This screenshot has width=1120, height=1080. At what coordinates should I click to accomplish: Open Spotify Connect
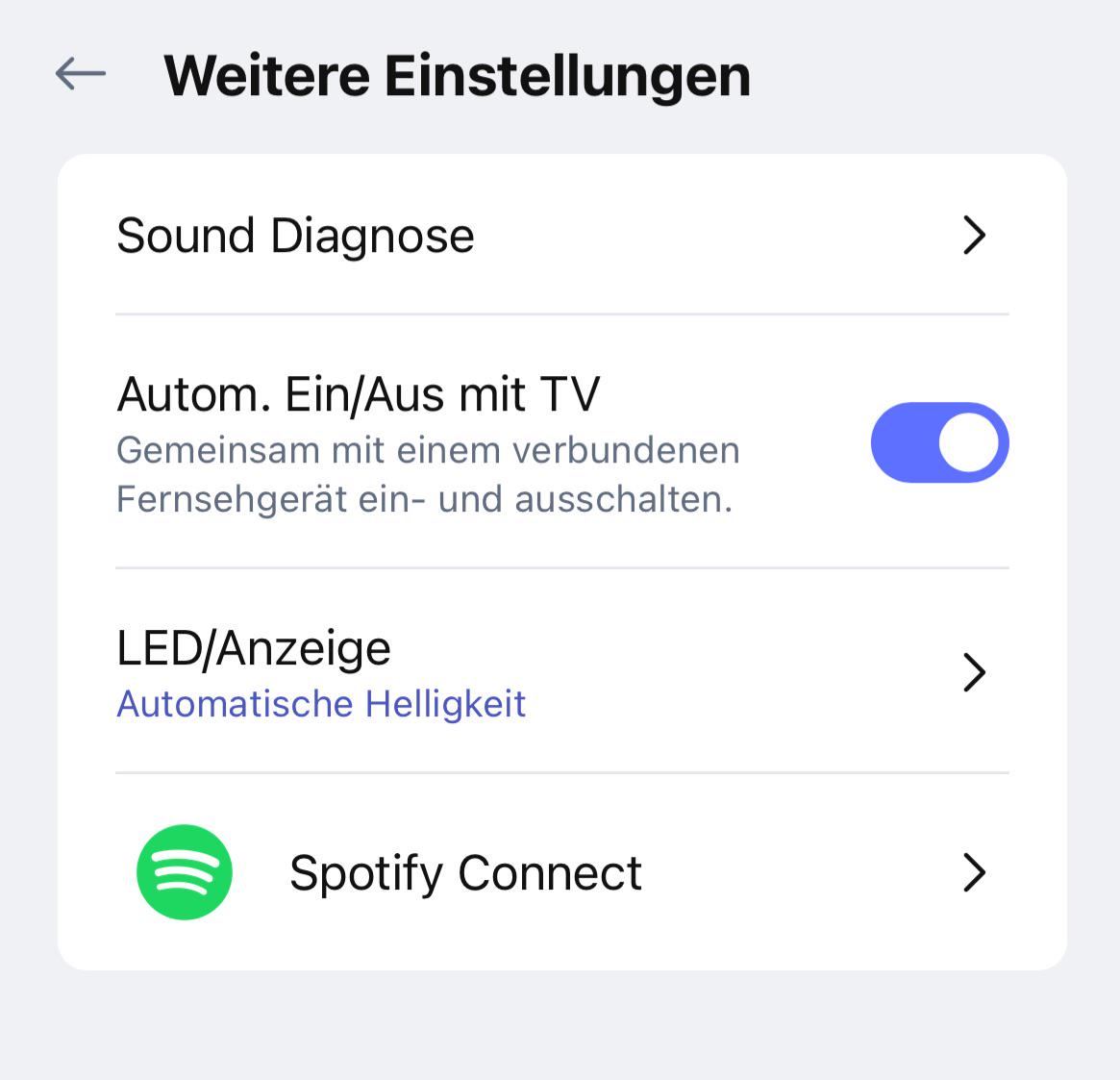coord(561,872)
